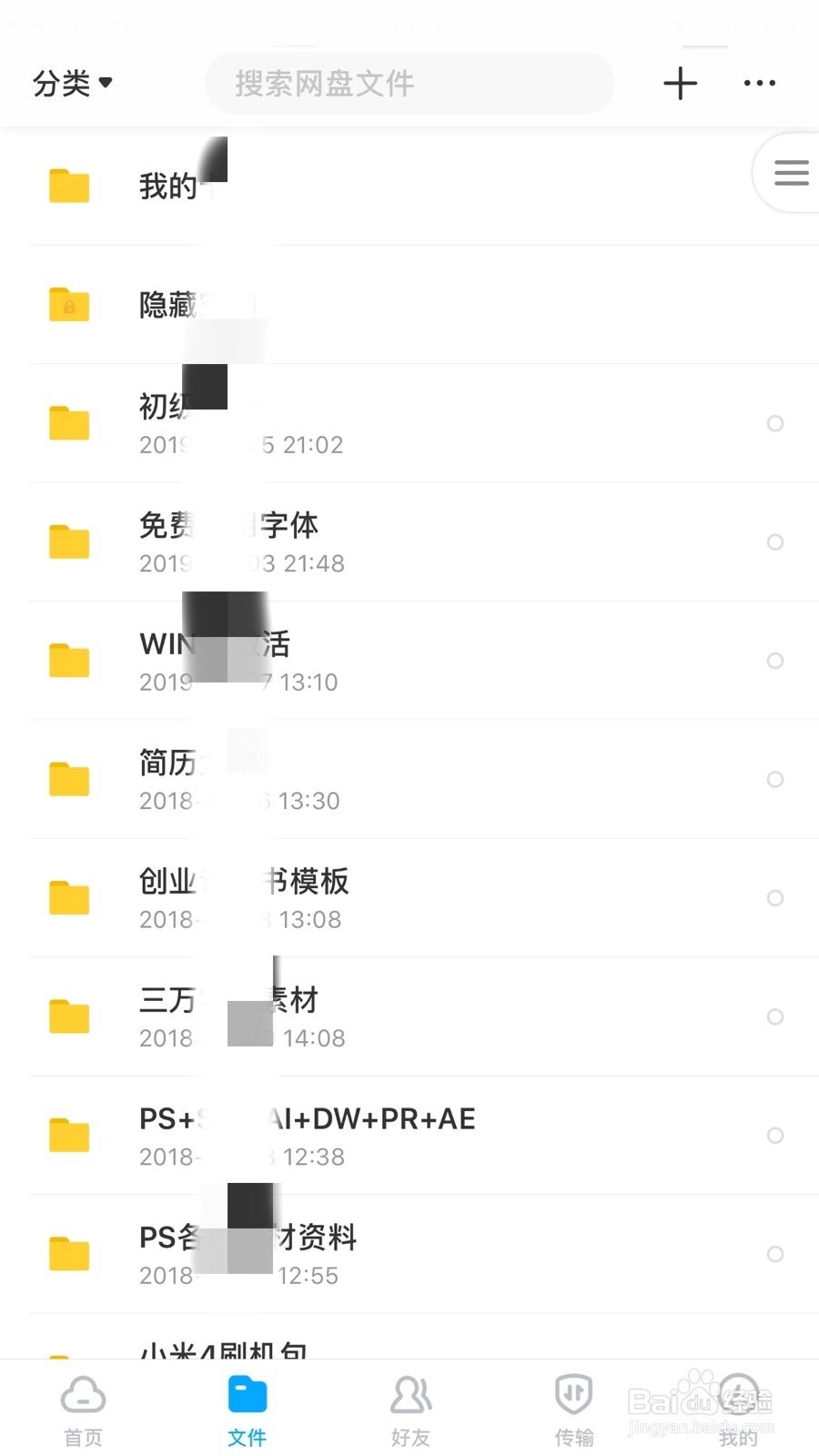Select the 文件 (Files) tab icon
Viewport: 819px width, 1456px height.
[x=246, y=1392]
